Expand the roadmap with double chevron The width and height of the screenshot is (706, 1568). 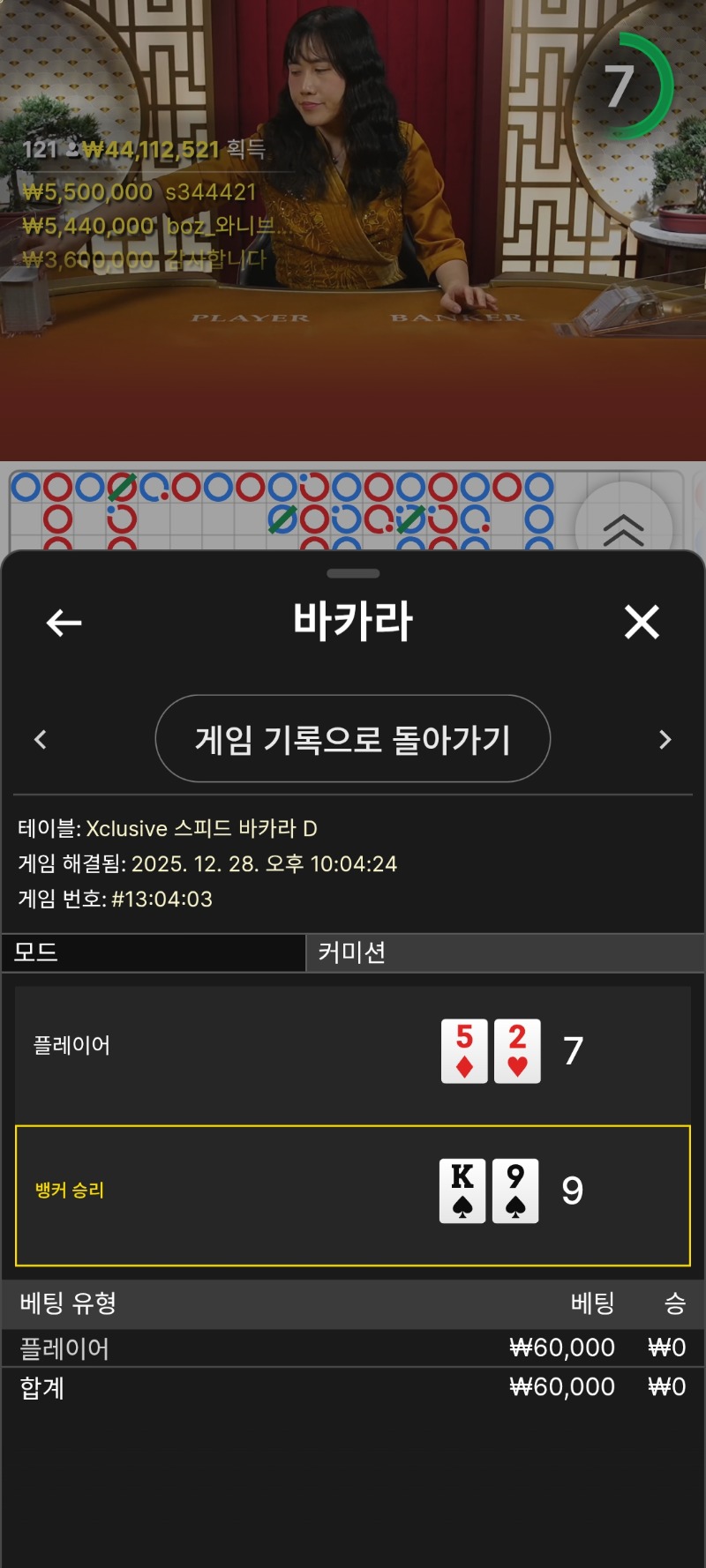[623, 529]
